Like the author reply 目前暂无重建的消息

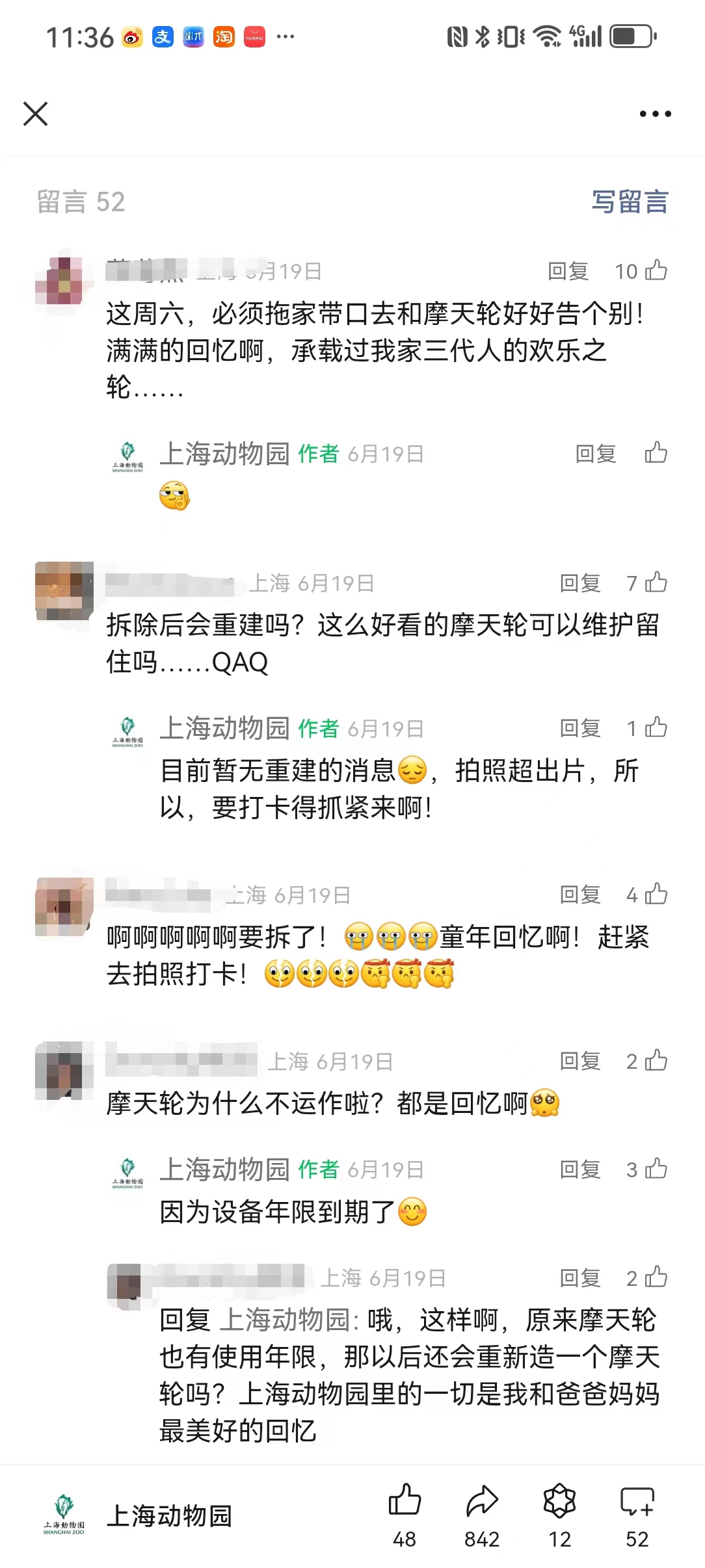[656, 727]
